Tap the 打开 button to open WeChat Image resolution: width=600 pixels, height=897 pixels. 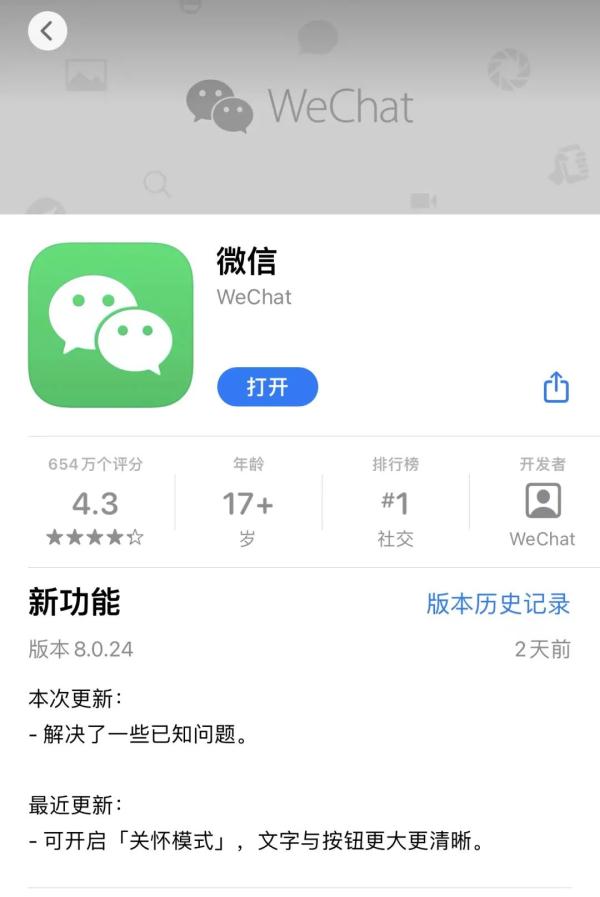point(267,387)
